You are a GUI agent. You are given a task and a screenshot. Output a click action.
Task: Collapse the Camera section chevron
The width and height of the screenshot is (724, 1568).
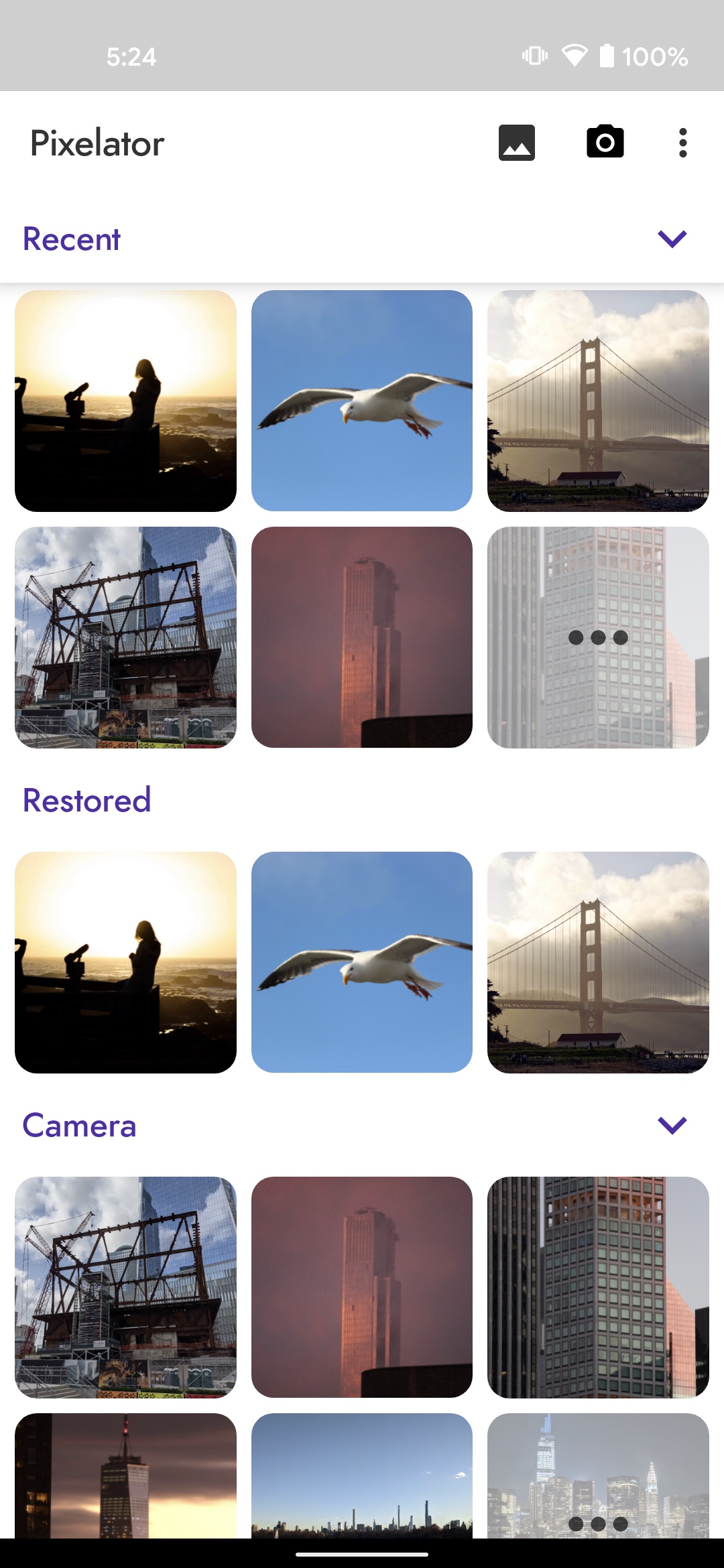coord(672,1125)
